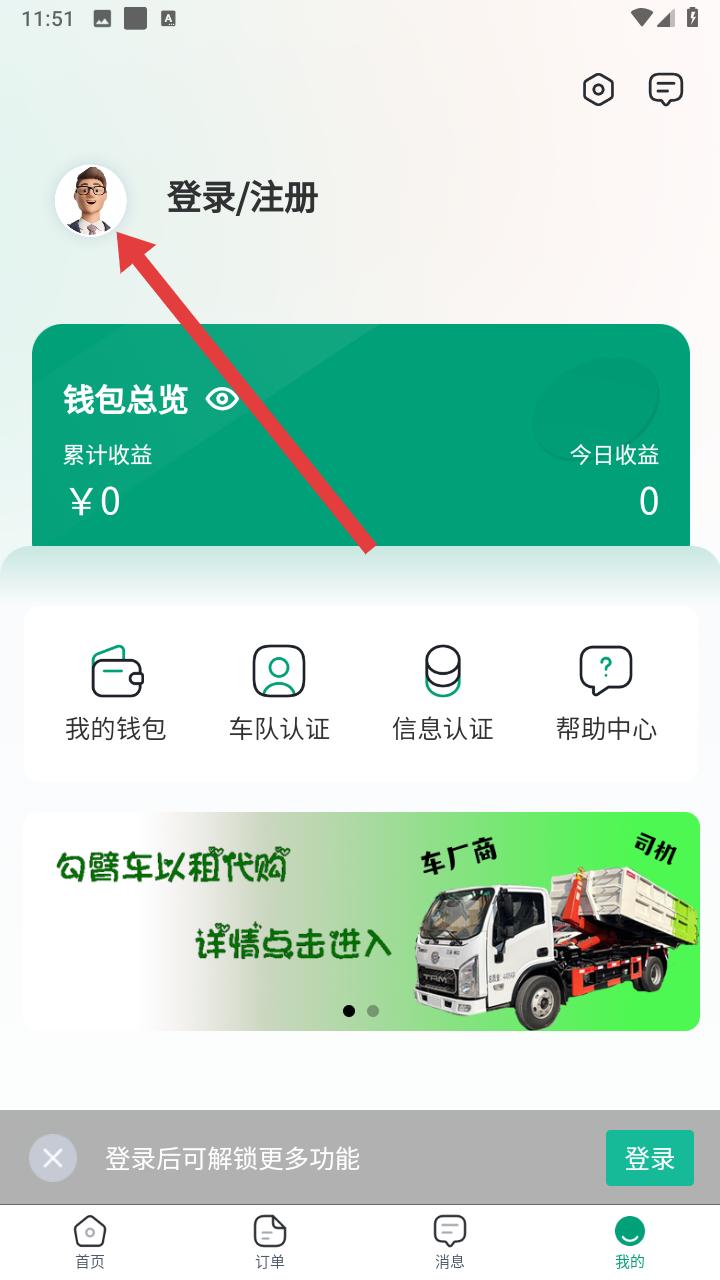Tap the profile avatar picture
Image resolution: width=720 pixels, height=1280 pixels.
pos(91,200)
